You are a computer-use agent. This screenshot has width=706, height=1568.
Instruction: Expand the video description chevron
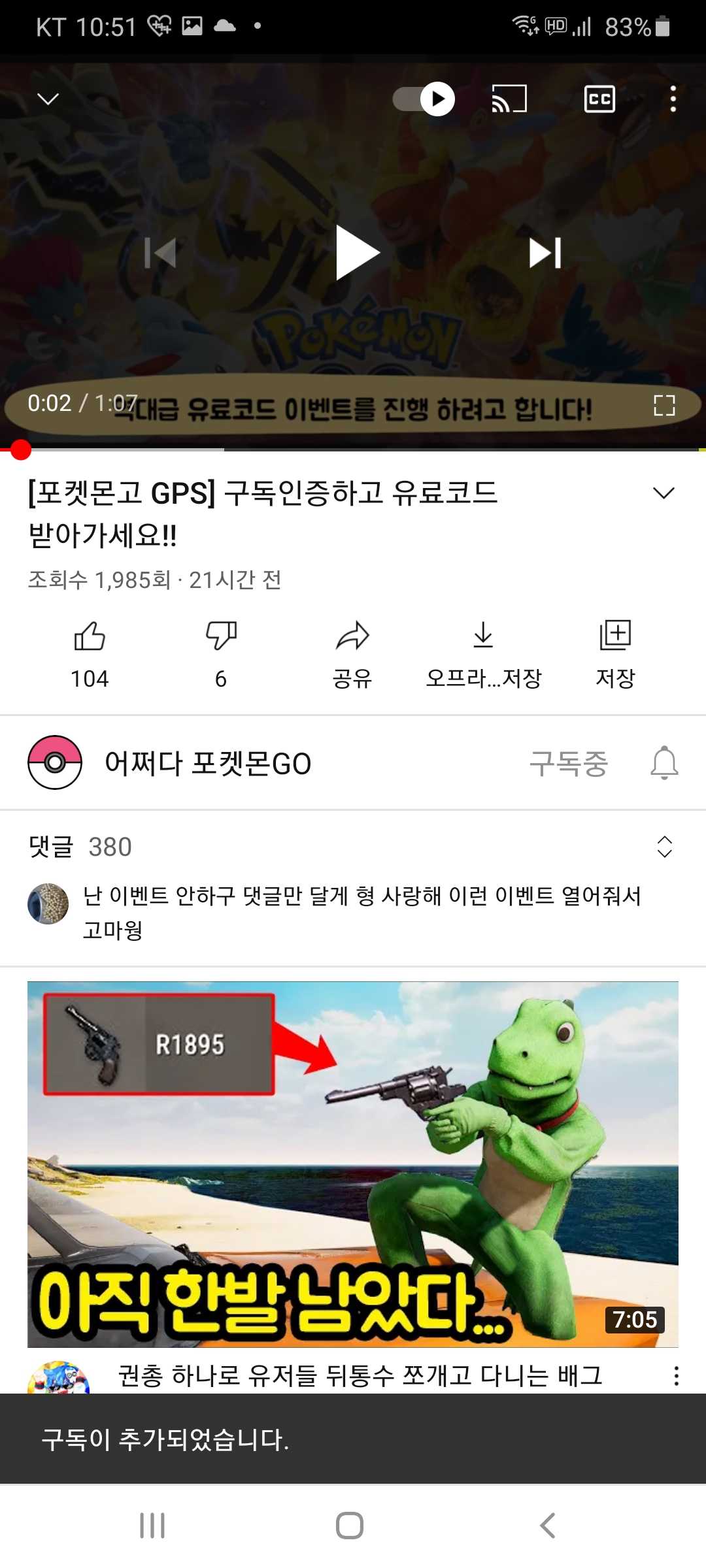pos(664,493)
